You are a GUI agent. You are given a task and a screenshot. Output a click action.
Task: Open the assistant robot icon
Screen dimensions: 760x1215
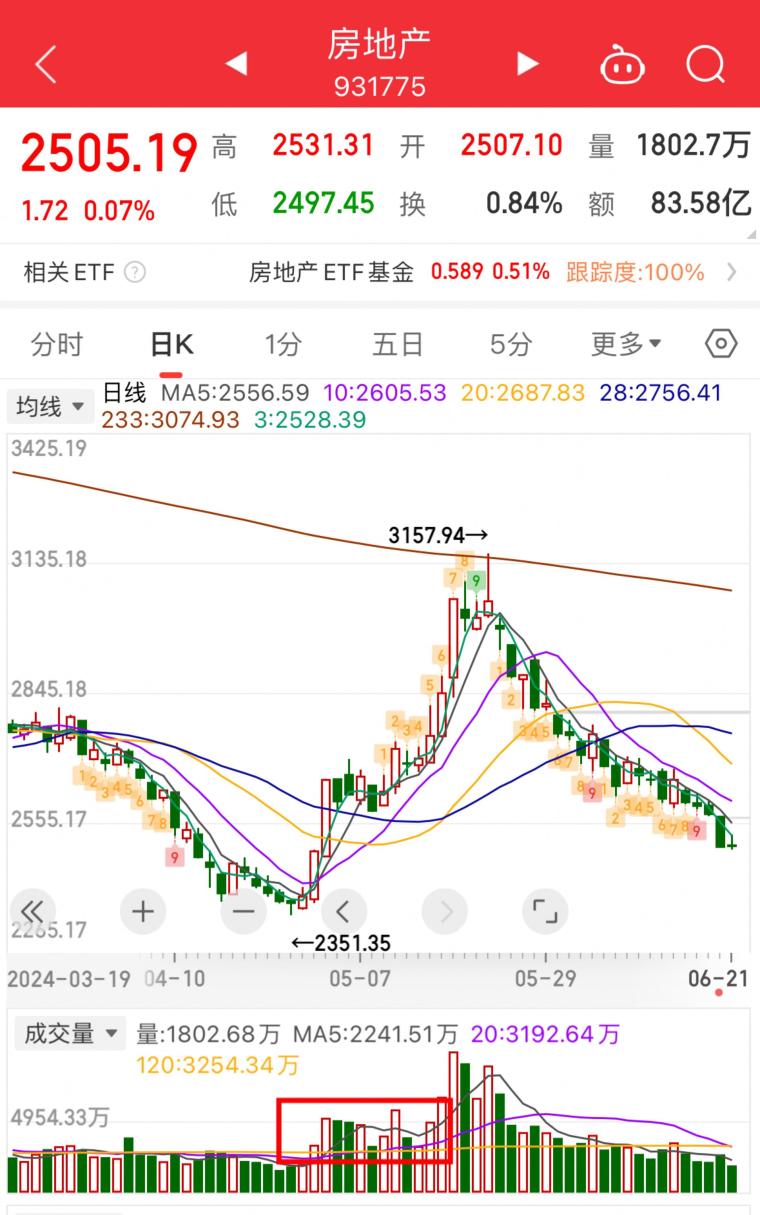[621, 66]
